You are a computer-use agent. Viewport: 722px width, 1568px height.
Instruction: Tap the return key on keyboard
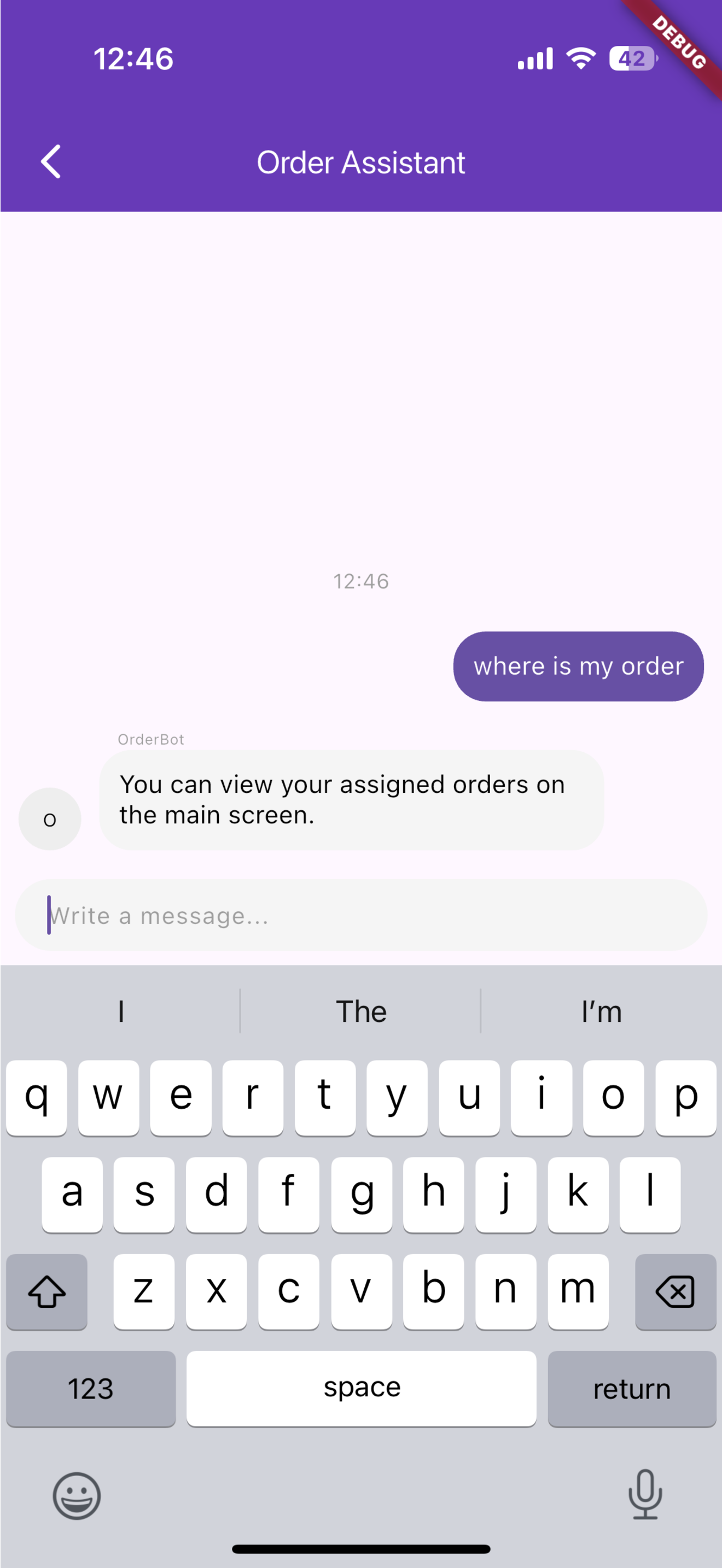point(632,1389)
